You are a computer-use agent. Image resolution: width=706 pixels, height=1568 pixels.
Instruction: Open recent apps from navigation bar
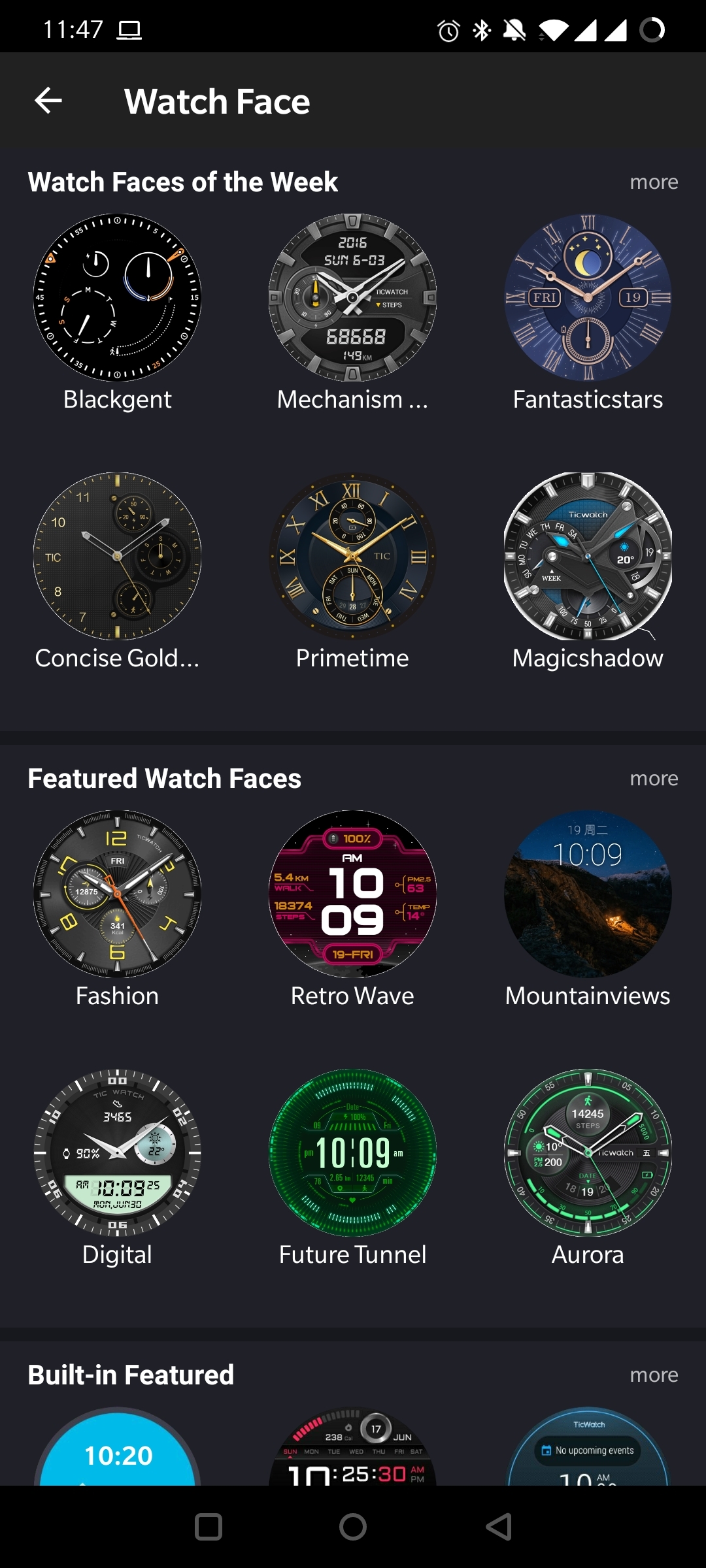tap(209, 1527)
